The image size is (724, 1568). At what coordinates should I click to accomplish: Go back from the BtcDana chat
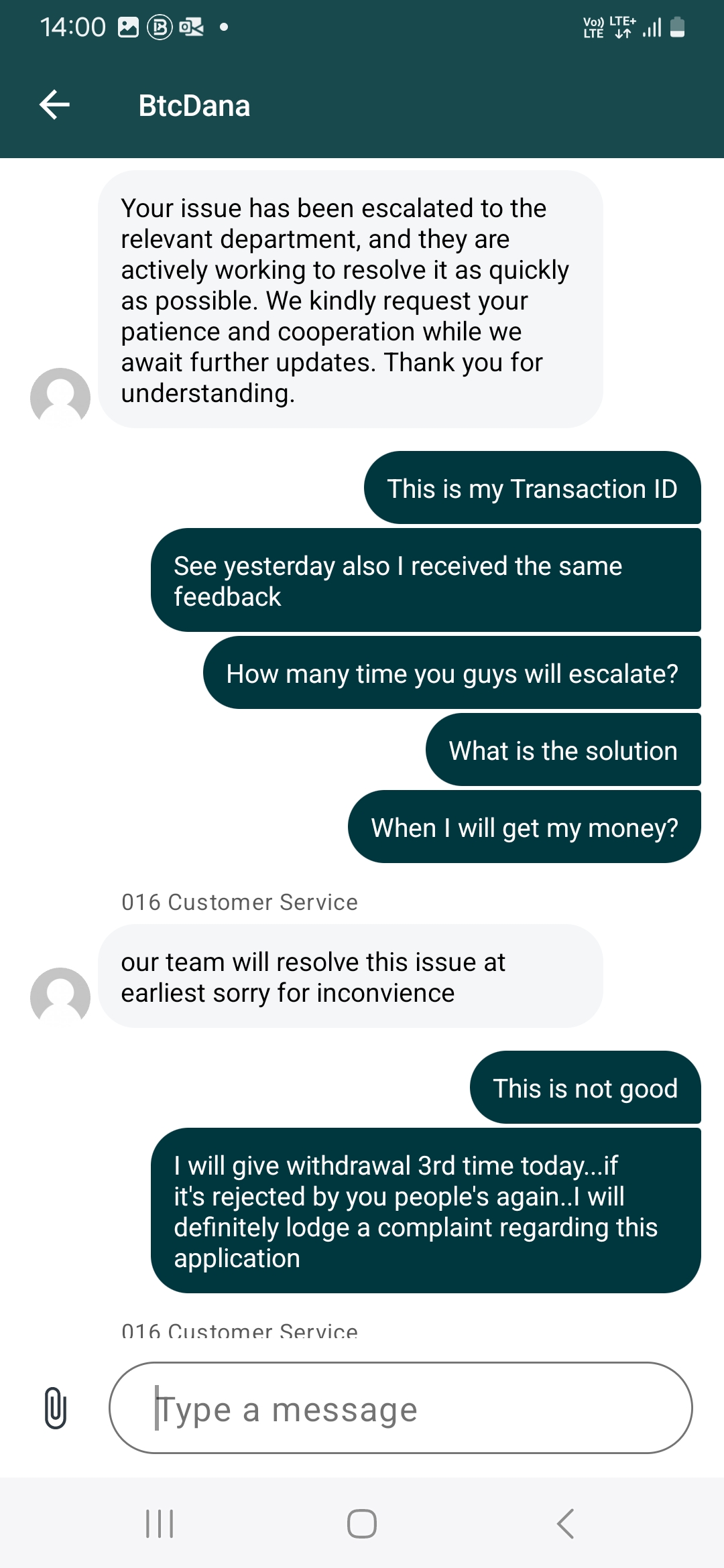[x=55, y=105]
